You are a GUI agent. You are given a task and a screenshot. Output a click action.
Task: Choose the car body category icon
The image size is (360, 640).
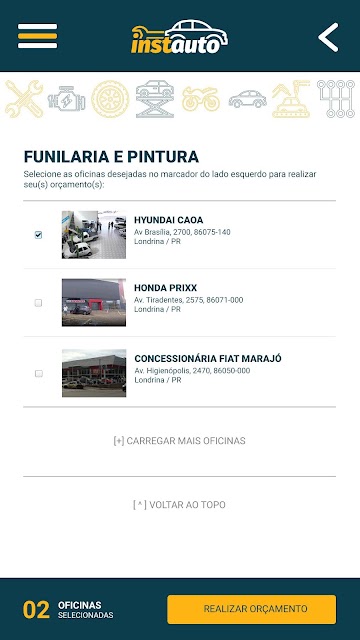point(248,99)
